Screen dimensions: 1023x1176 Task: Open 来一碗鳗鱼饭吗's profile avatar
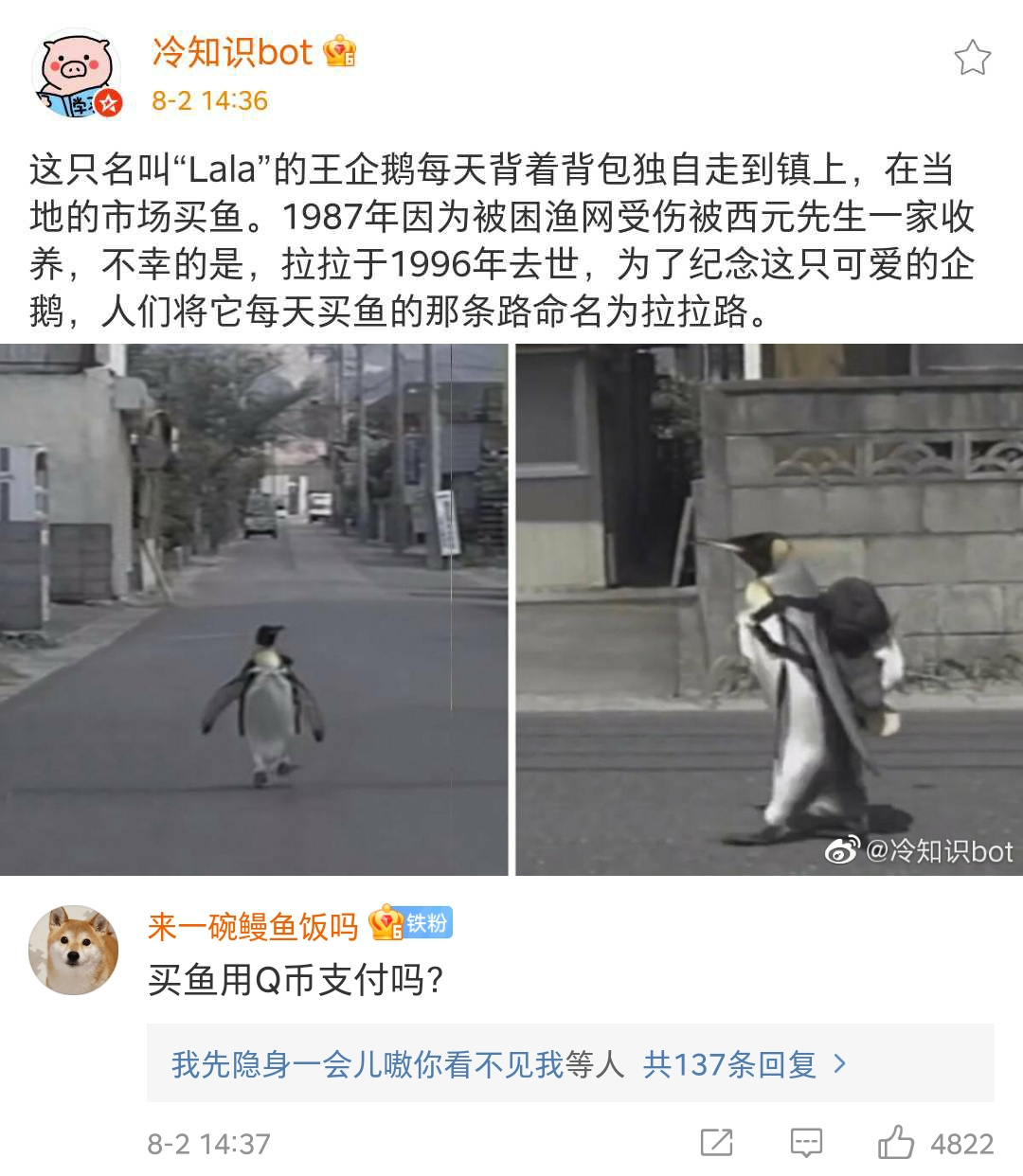coord(74,950)
